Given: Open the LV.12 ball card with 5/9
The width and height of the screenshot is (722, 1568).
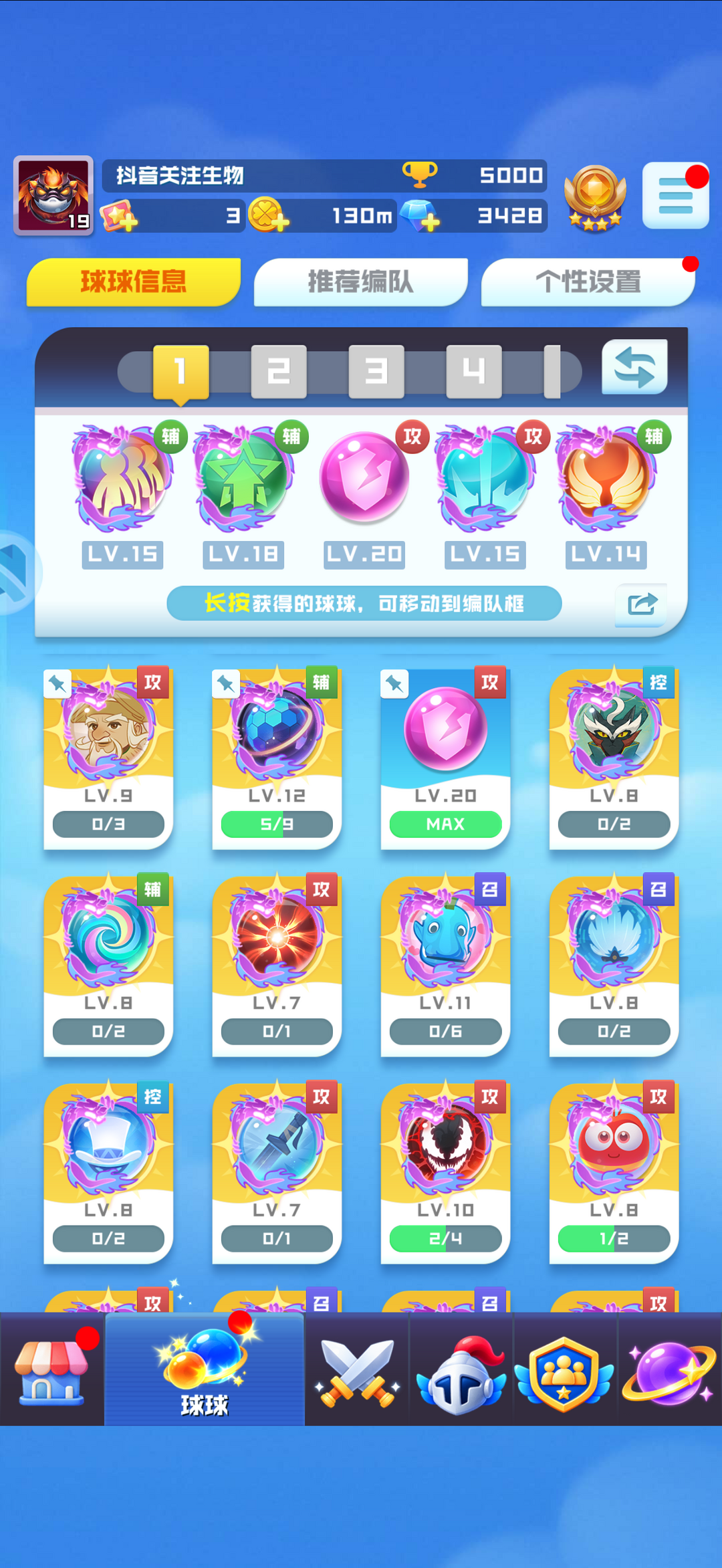Looking at the screenshot, I should point(277,758).
